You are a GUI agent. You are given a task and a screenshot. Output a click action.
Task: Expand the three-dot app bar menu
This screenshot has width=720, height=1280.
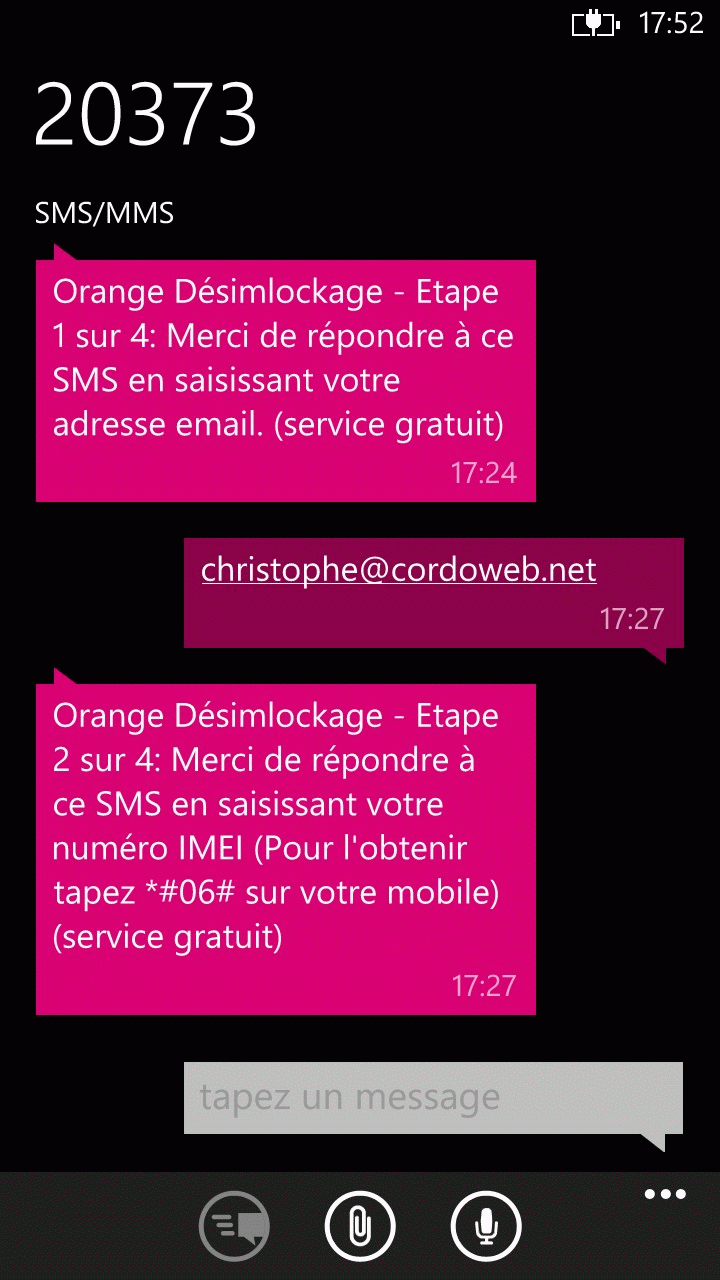(665, 1195)
